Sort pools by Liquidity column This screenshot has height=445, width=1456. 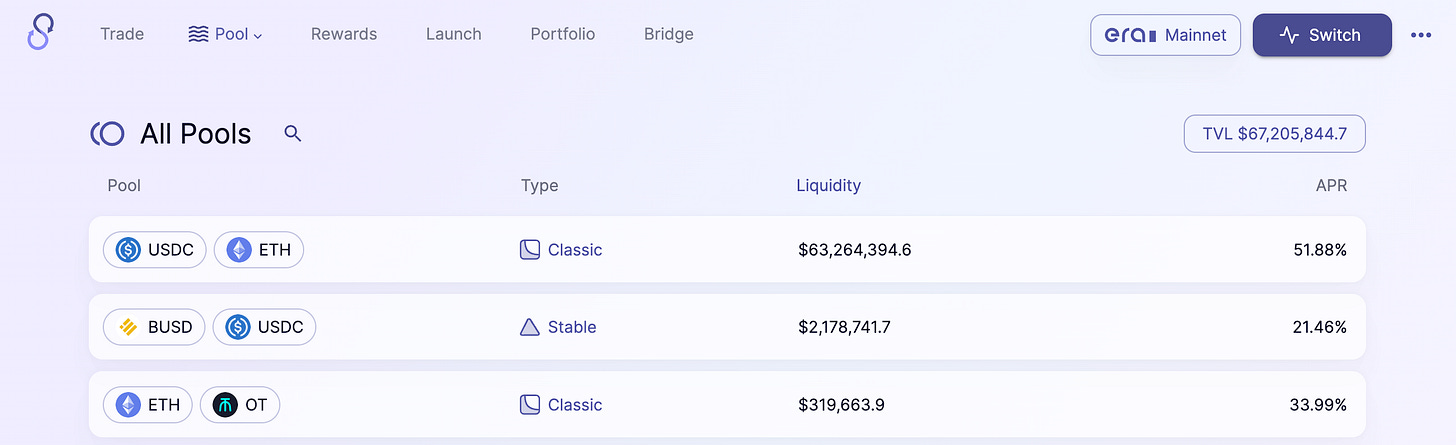click(828, 185)
